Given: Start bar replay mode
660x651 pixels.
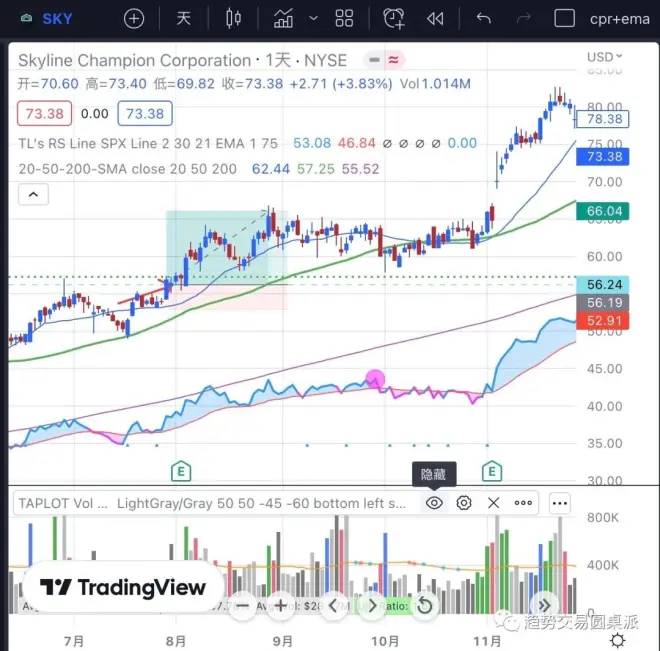Looking at the screenshot, I should [x=435, y=19].
